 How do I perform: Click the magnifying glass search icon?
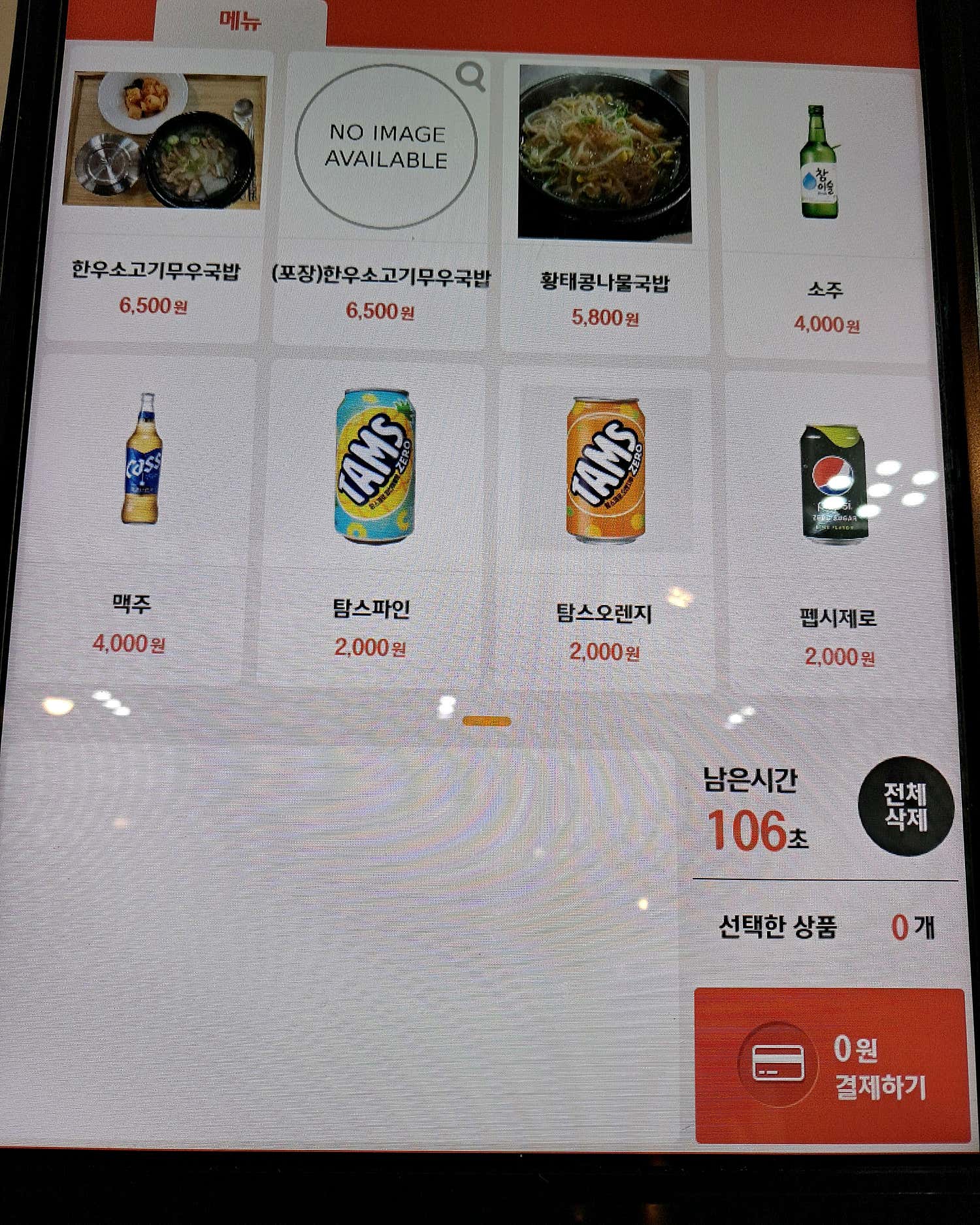click(x=472, y=76)
